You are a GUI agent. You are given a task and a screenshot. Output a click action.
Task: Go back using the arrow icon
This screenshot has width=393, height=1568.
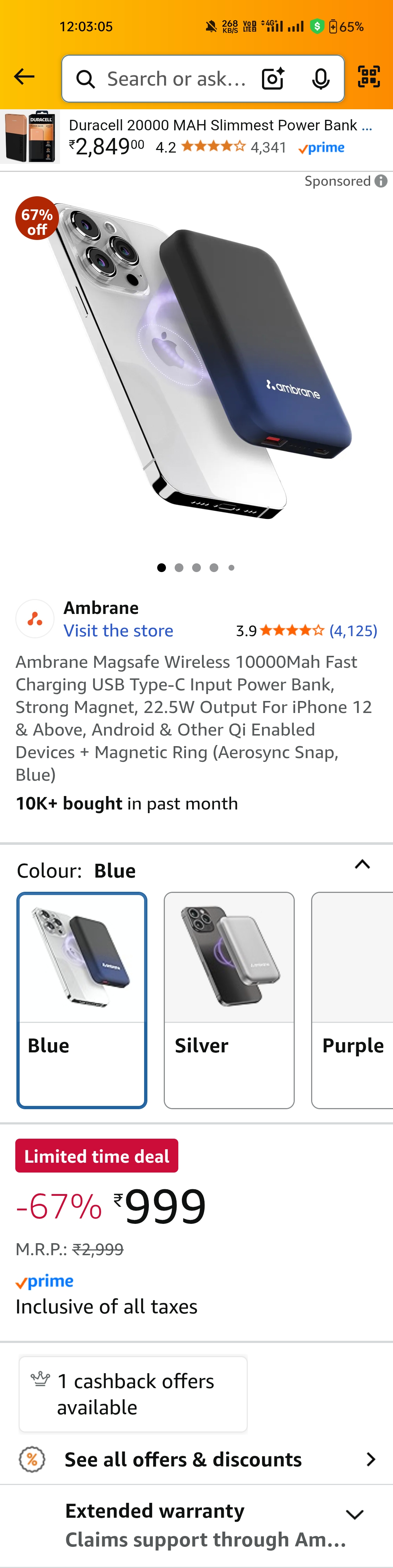click(x=24, y=77)
